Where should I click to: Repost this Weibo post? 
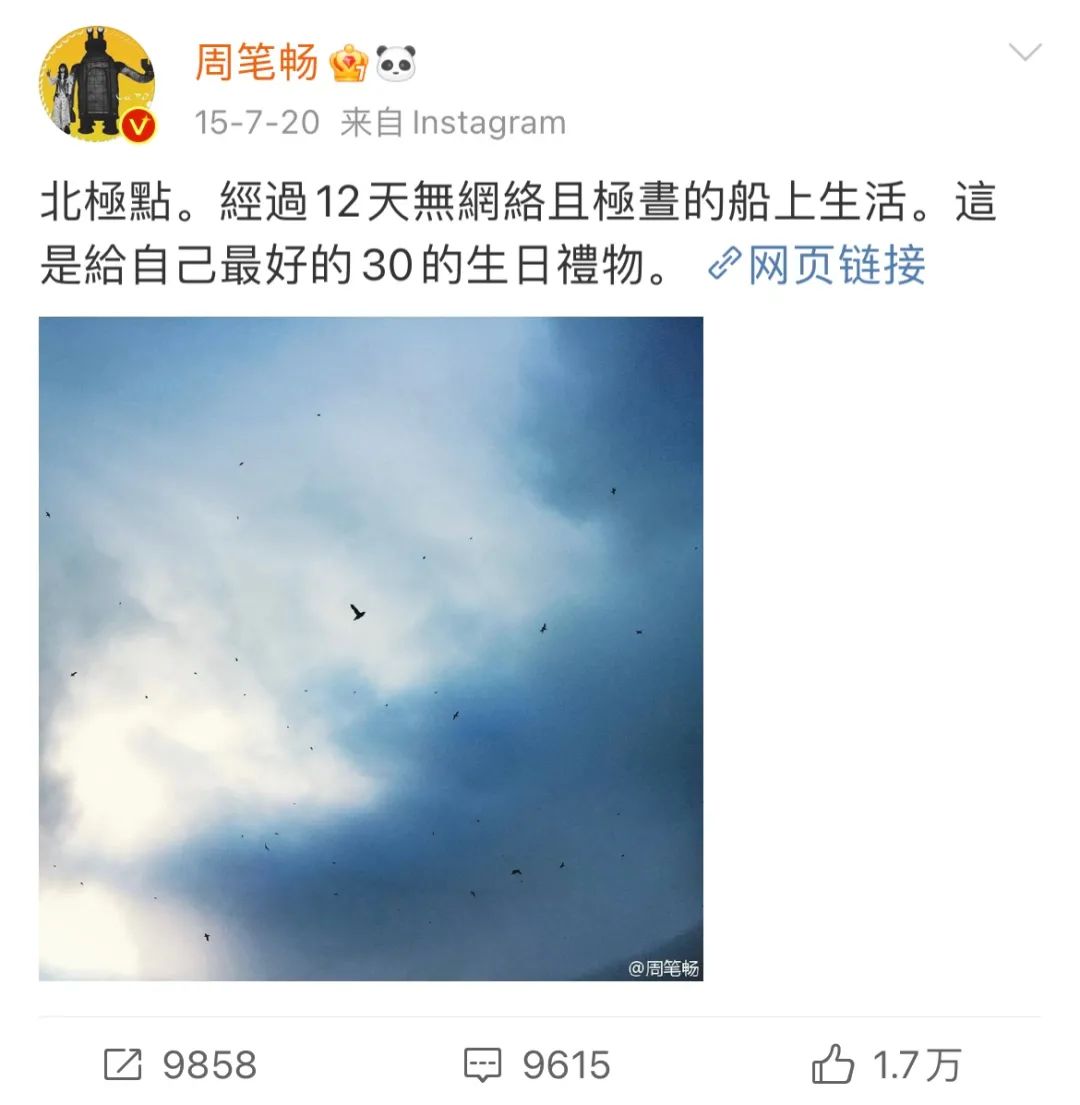180,1065
